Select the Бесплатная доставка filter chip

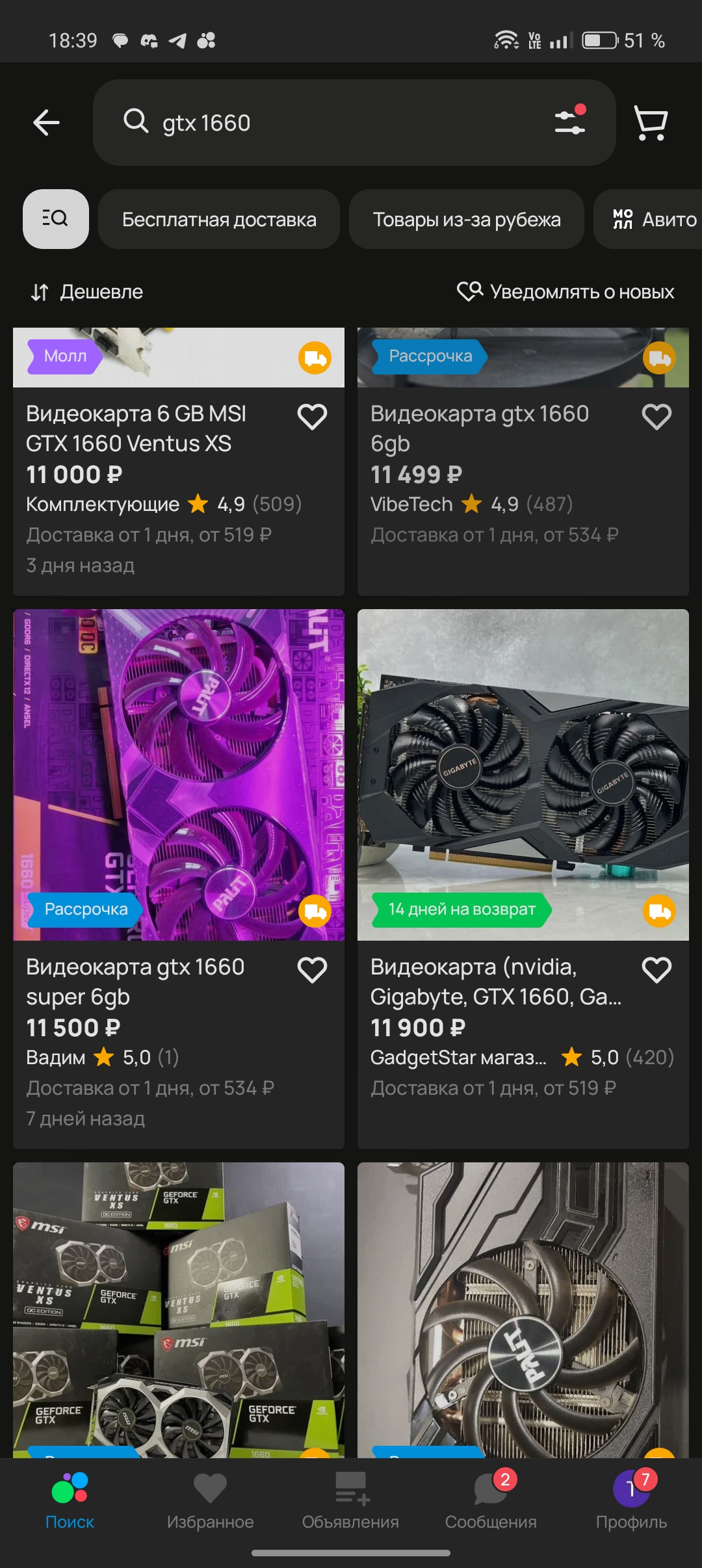click(x=219, y=219)
